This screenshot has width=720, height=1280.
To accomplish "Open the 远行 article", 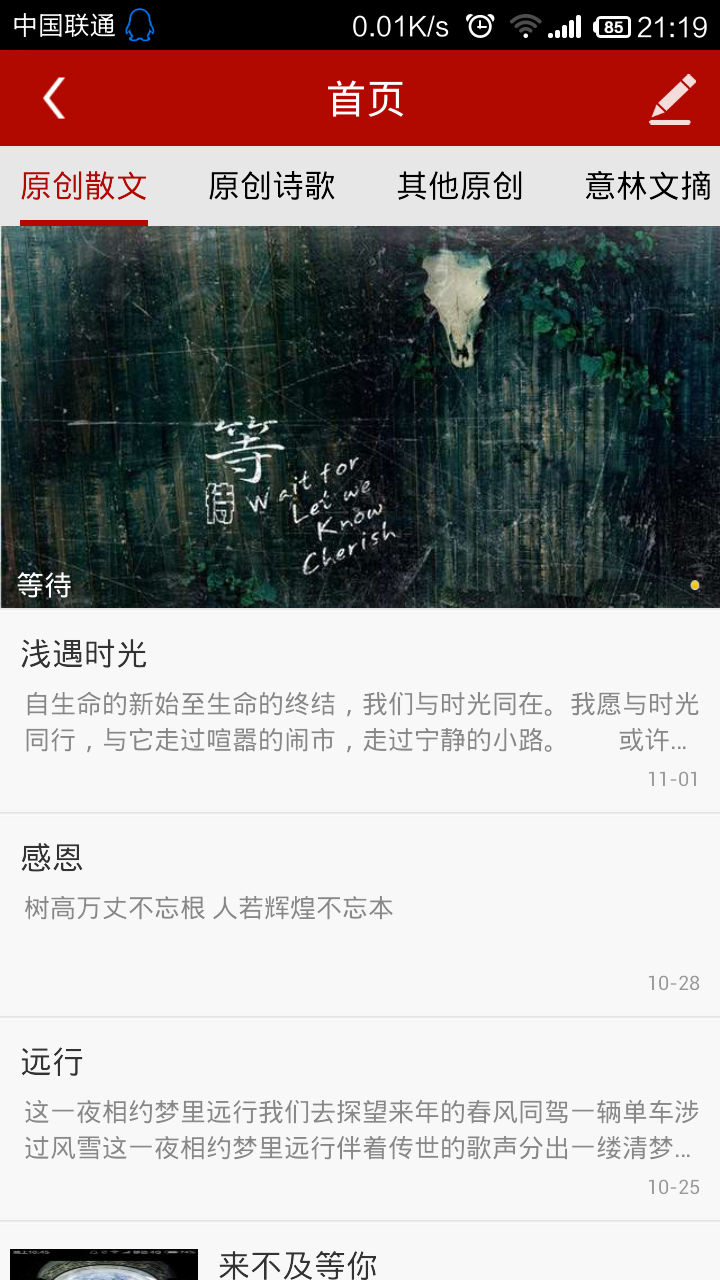I will [360, 1118].
